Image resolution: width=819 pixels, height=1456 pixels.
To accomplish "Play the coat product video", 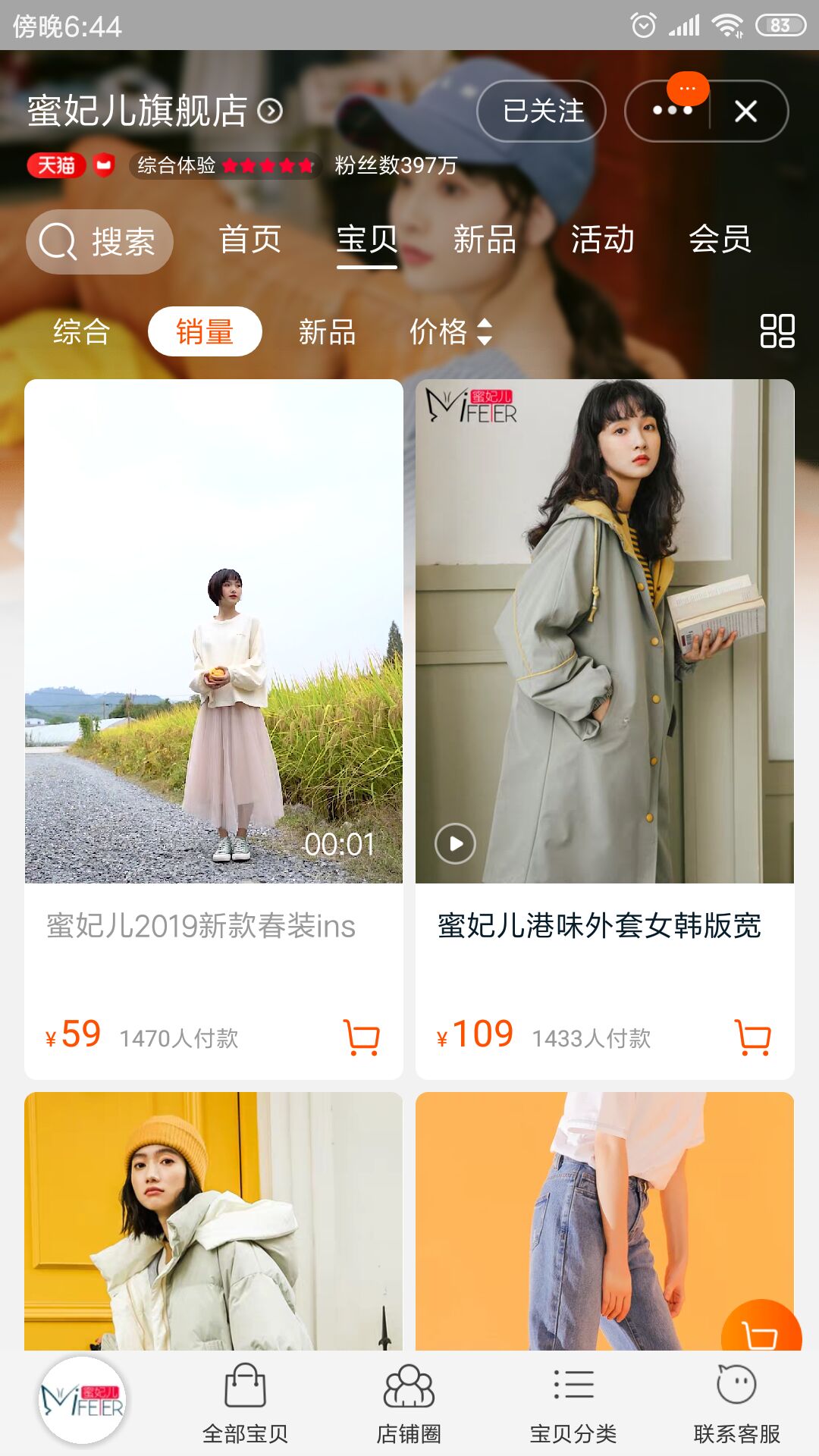I will pos(453,842).
